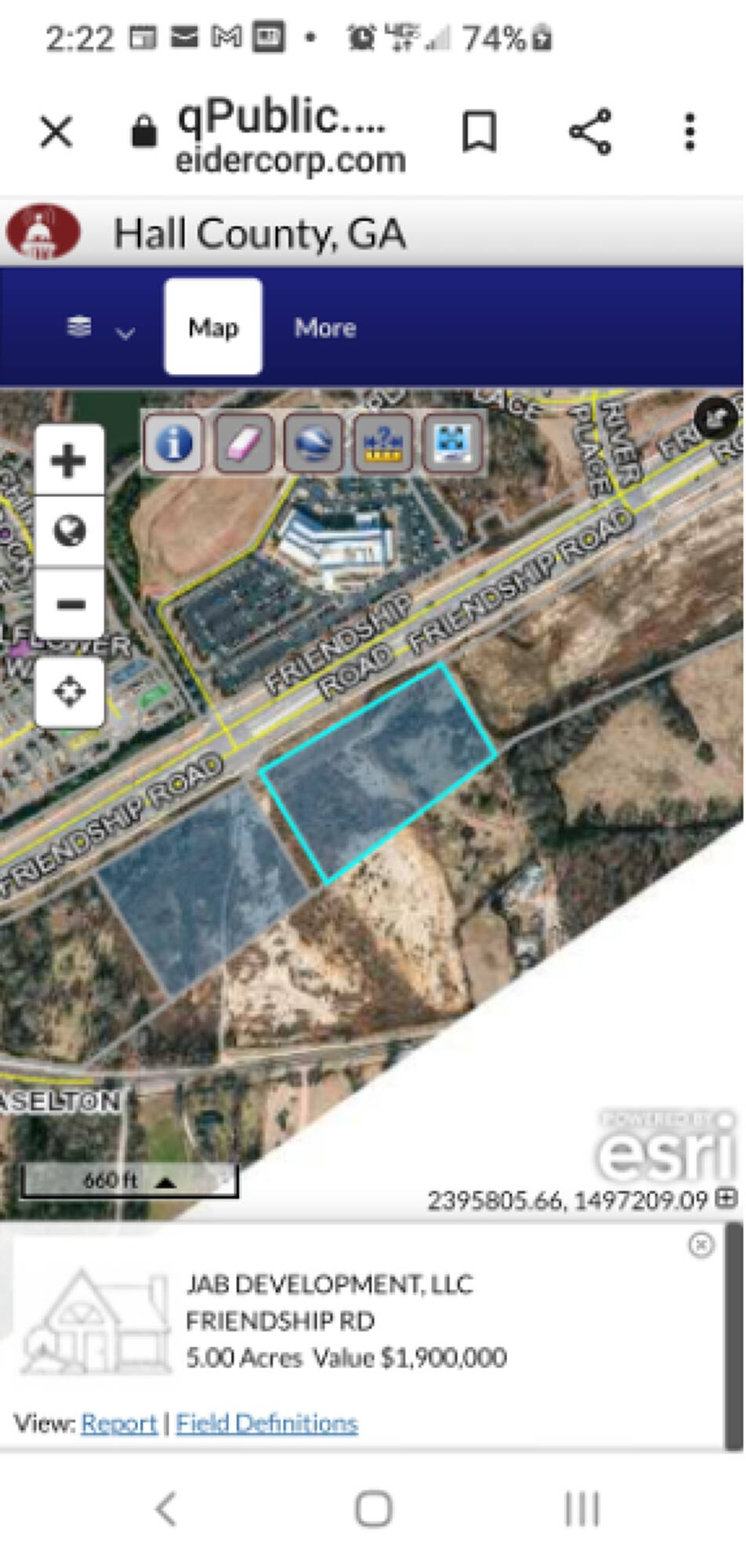Close the qPublic browser tab

coord(56,131)
